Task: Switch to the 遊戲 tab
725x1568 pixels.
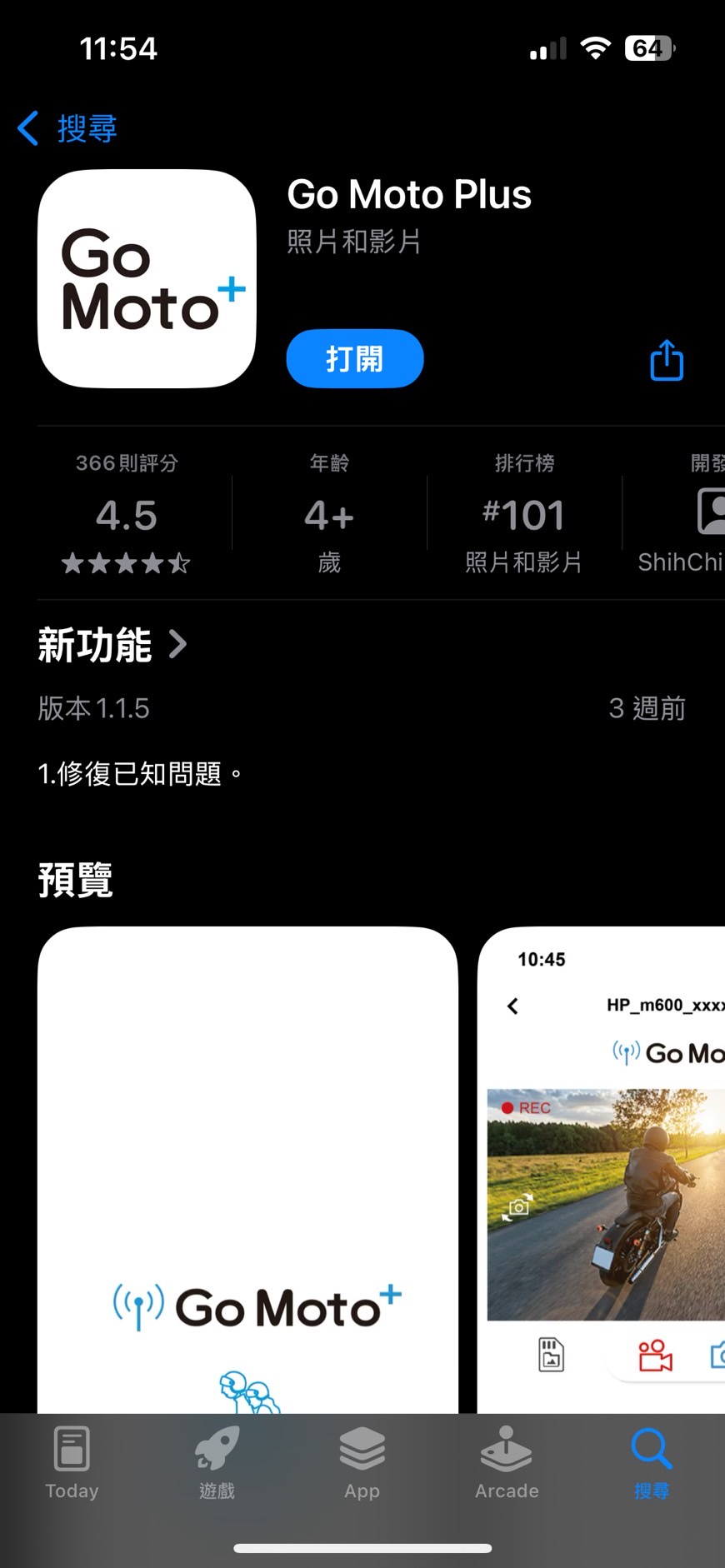Action: coord(217,1461)
